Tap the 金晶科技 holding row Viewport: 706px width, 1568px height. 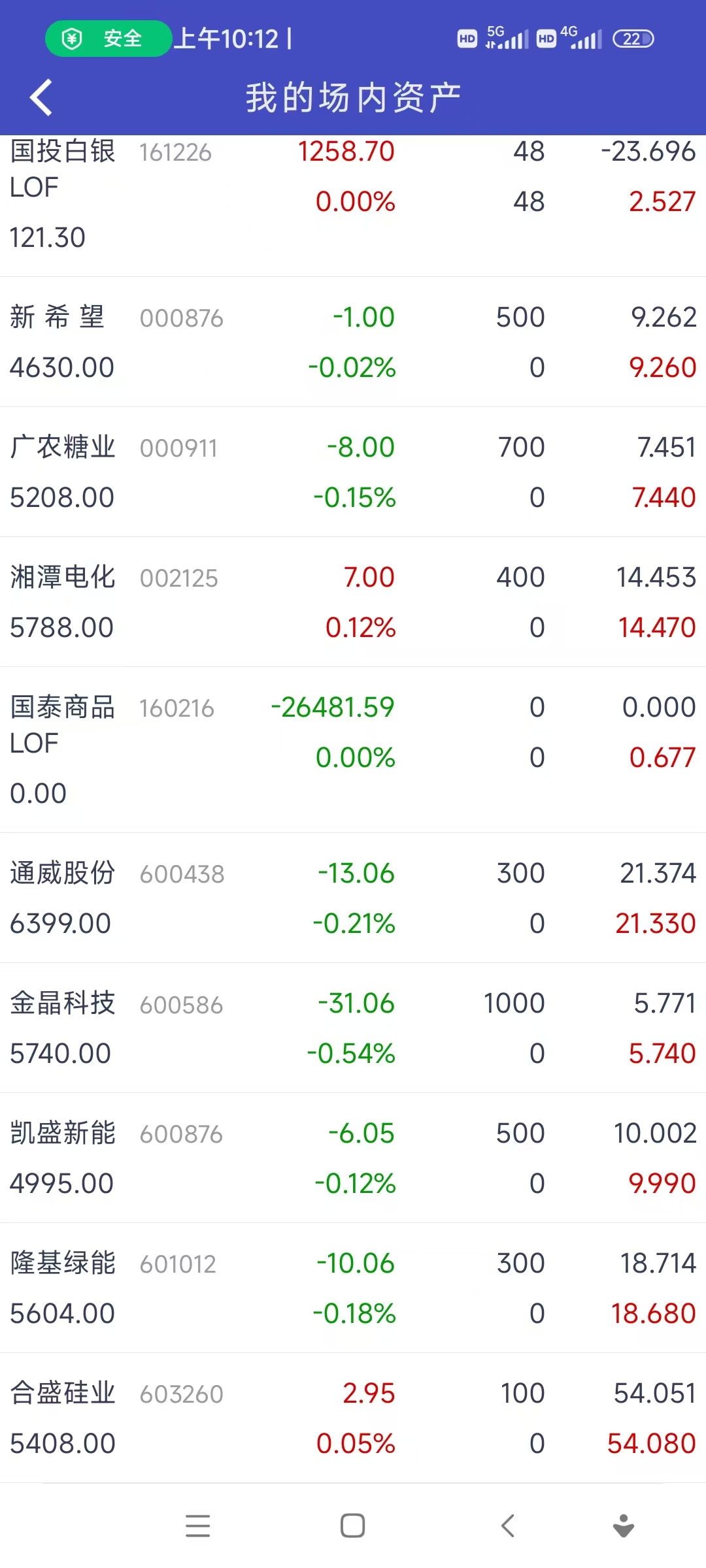[x=353, y=1028]
